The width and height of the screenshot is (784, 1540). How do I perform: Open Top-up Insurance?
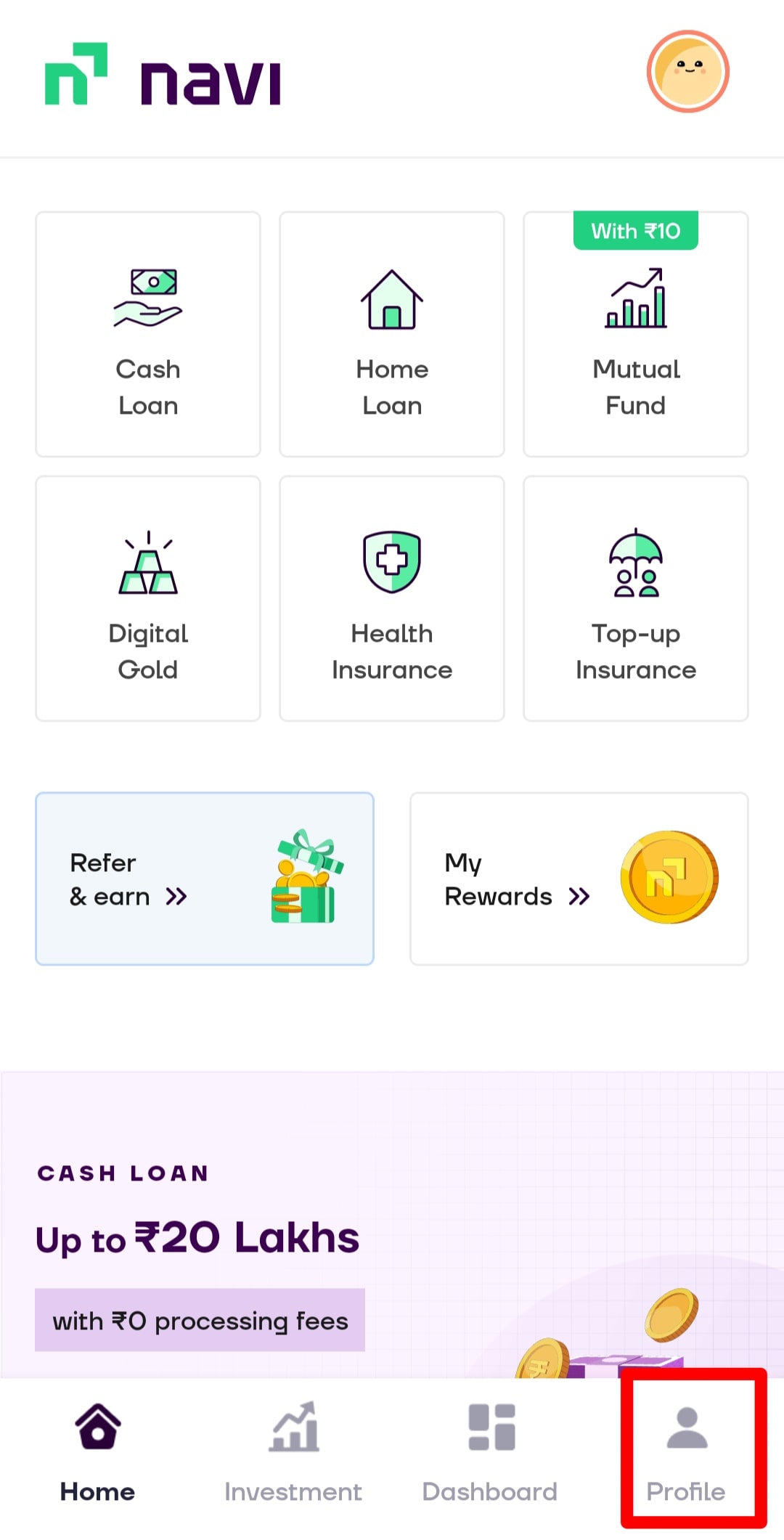coord(635,598)
